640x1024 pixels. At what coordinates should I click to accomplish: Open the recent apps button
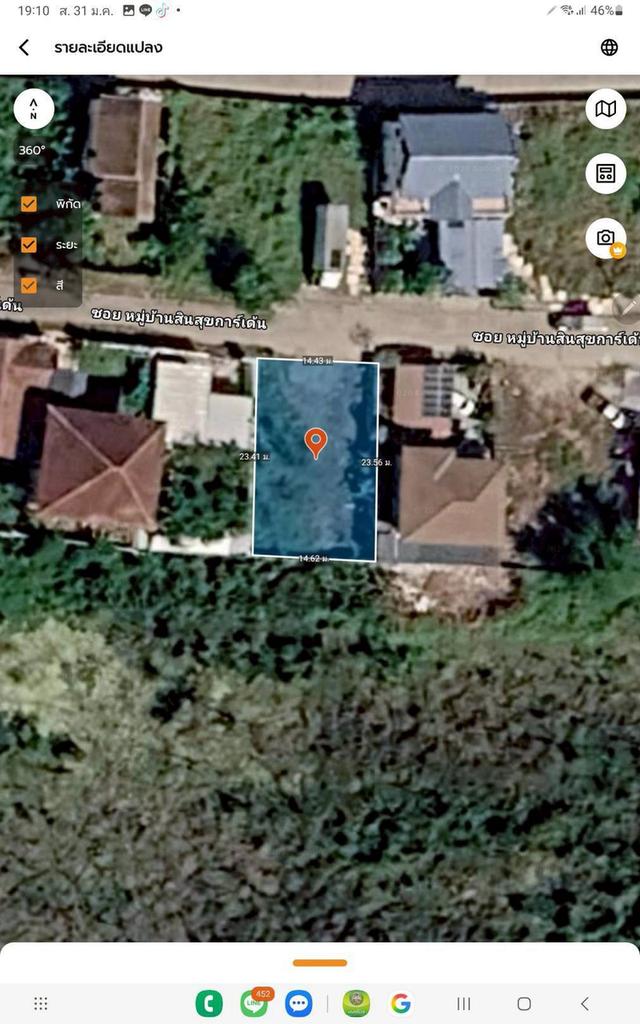(x=464, y=1003)
